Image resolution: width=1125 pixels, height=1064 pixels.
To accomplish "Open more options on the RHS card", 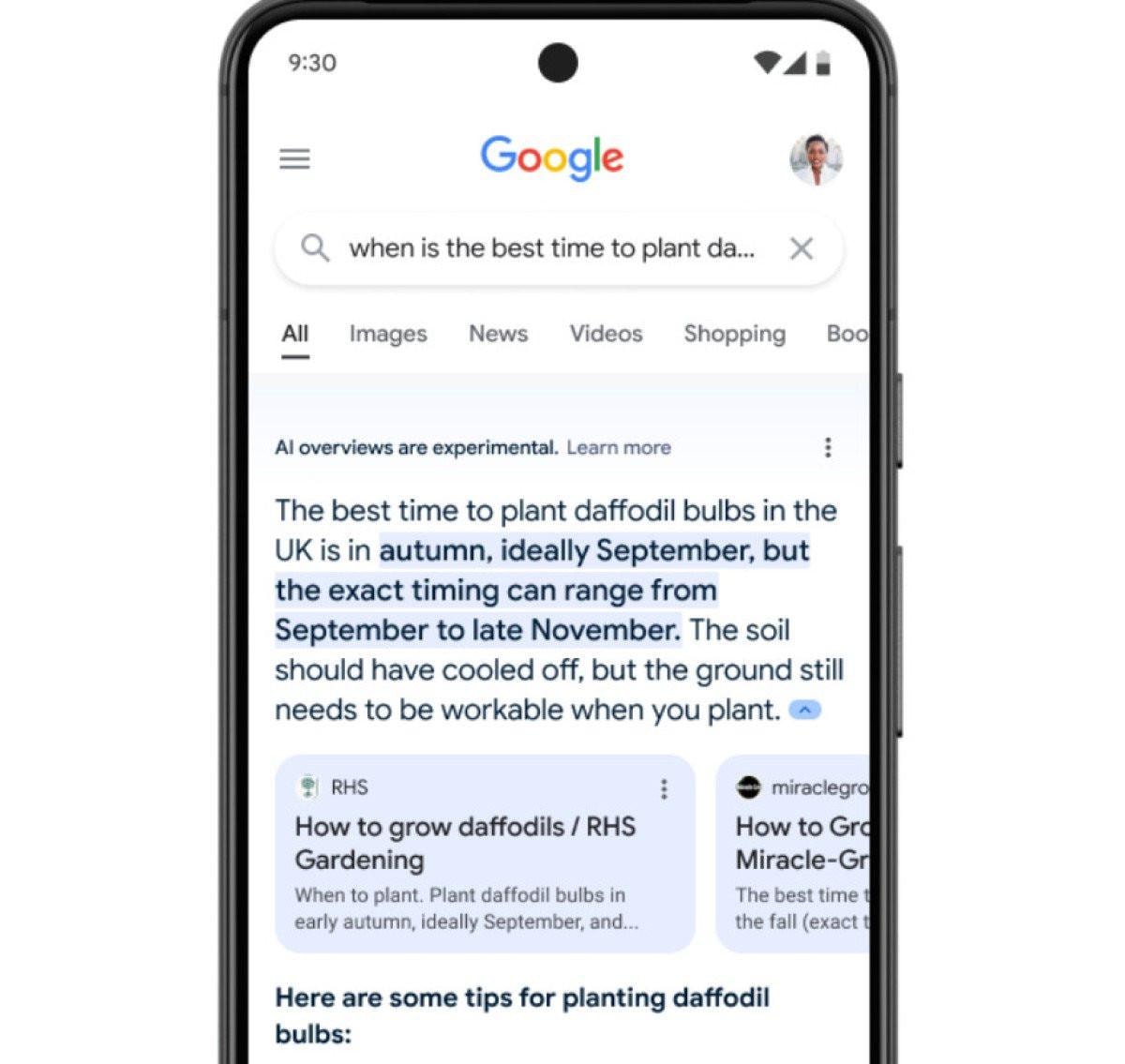I will pos(664,789).
